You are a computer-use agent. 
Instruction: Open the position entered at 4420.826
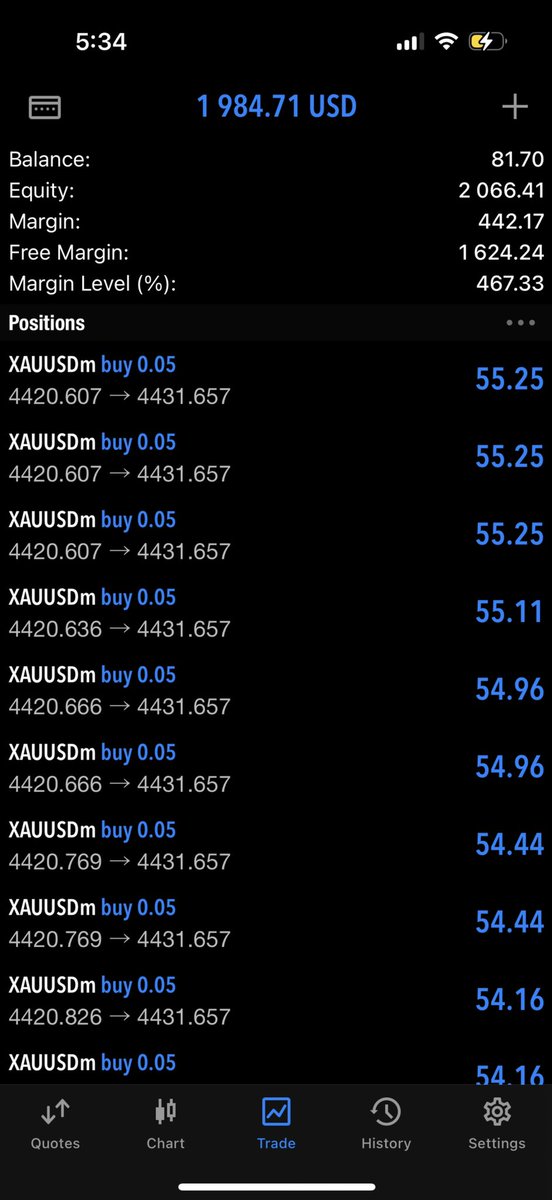[276, 1001]
